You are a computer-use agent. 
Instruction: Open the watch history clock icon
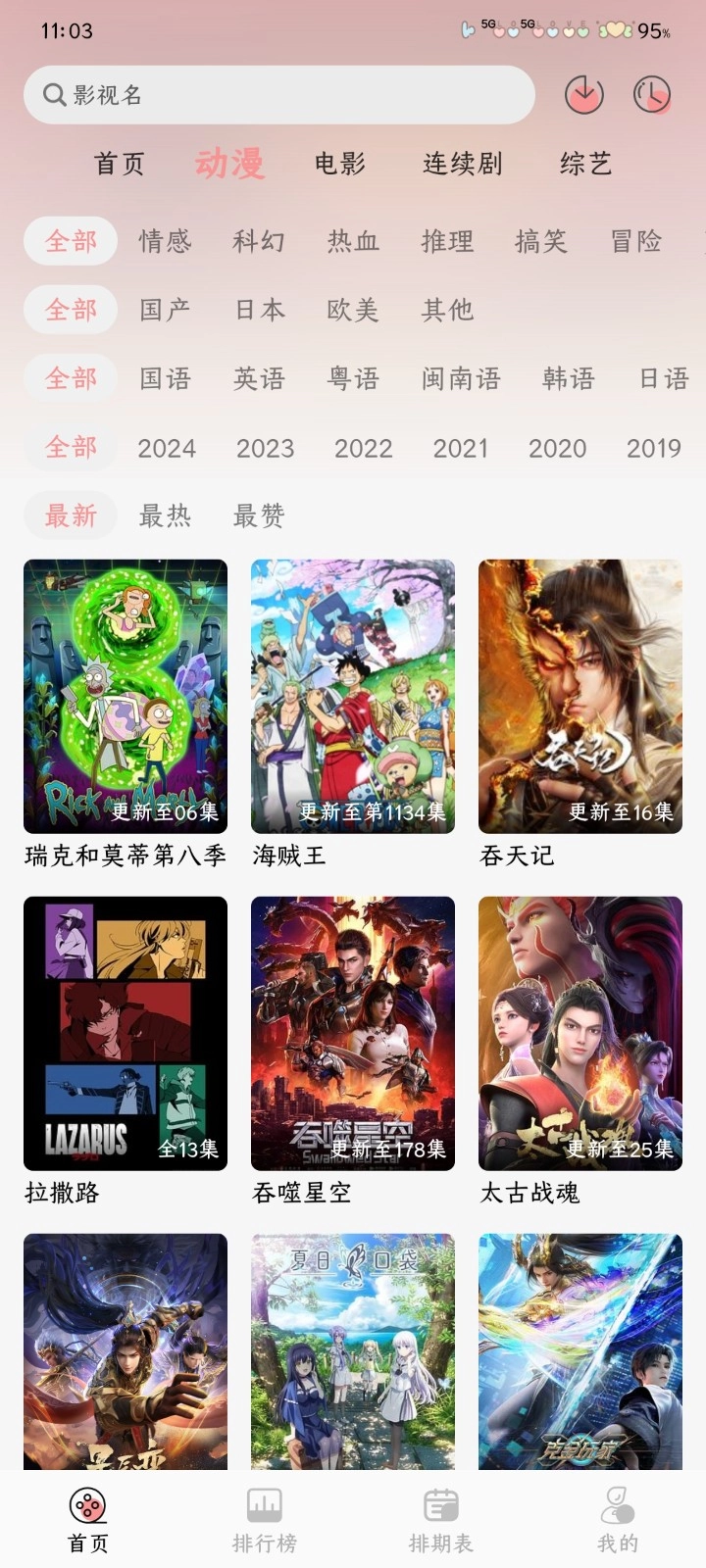pos(651,95)
